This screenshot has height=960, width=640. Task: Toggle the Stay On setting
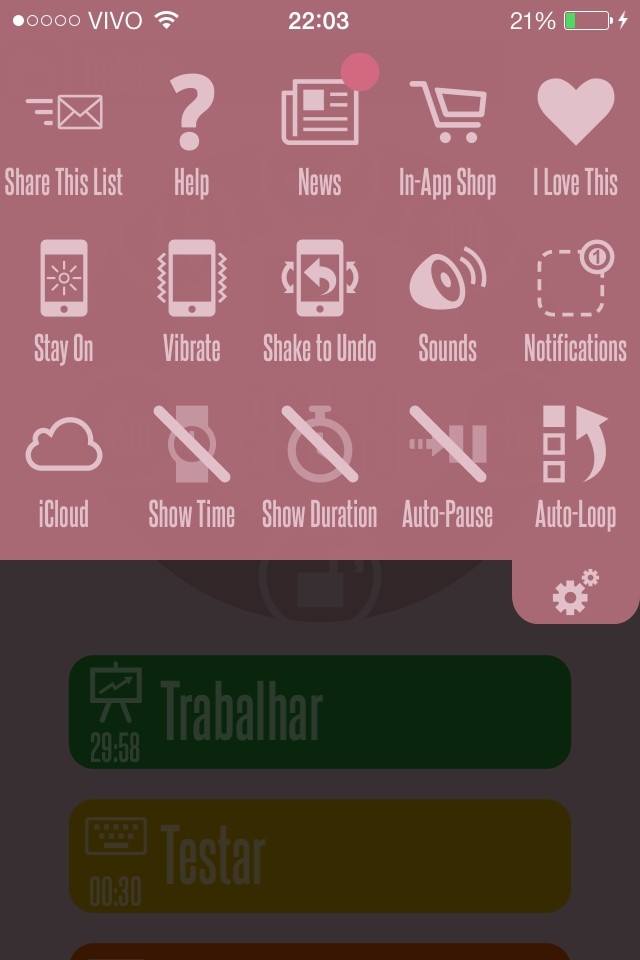tap(64, 300)
